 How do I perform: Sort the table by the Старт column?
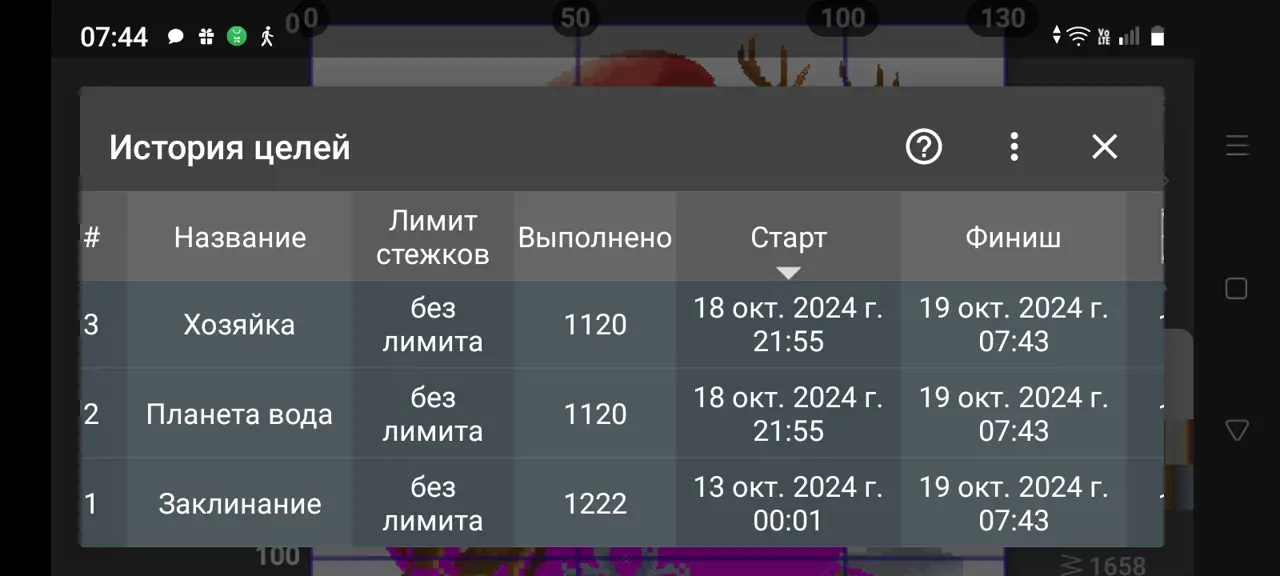(788, 238)
